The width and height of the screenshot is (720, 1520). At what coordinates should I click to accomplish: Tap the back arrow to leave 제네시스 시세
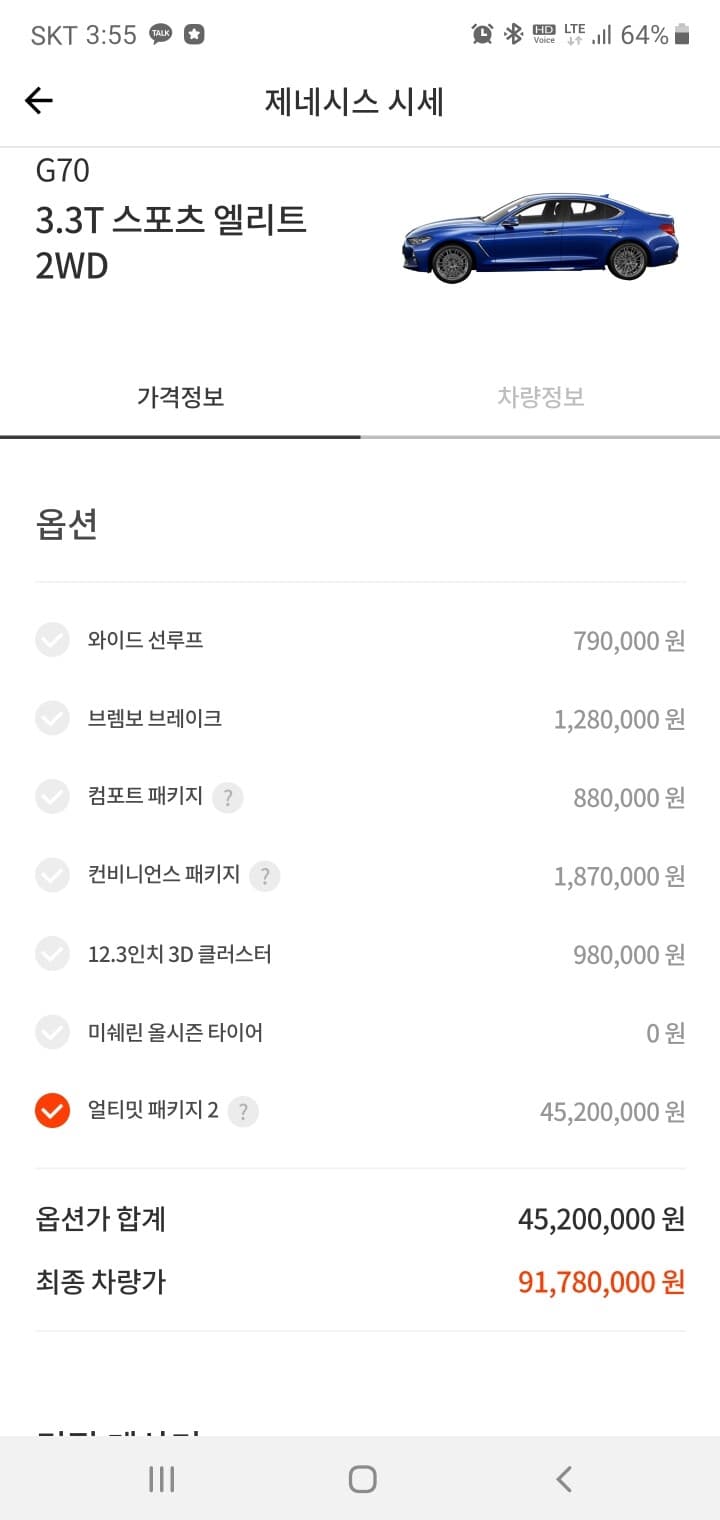[x=38, y=100]
